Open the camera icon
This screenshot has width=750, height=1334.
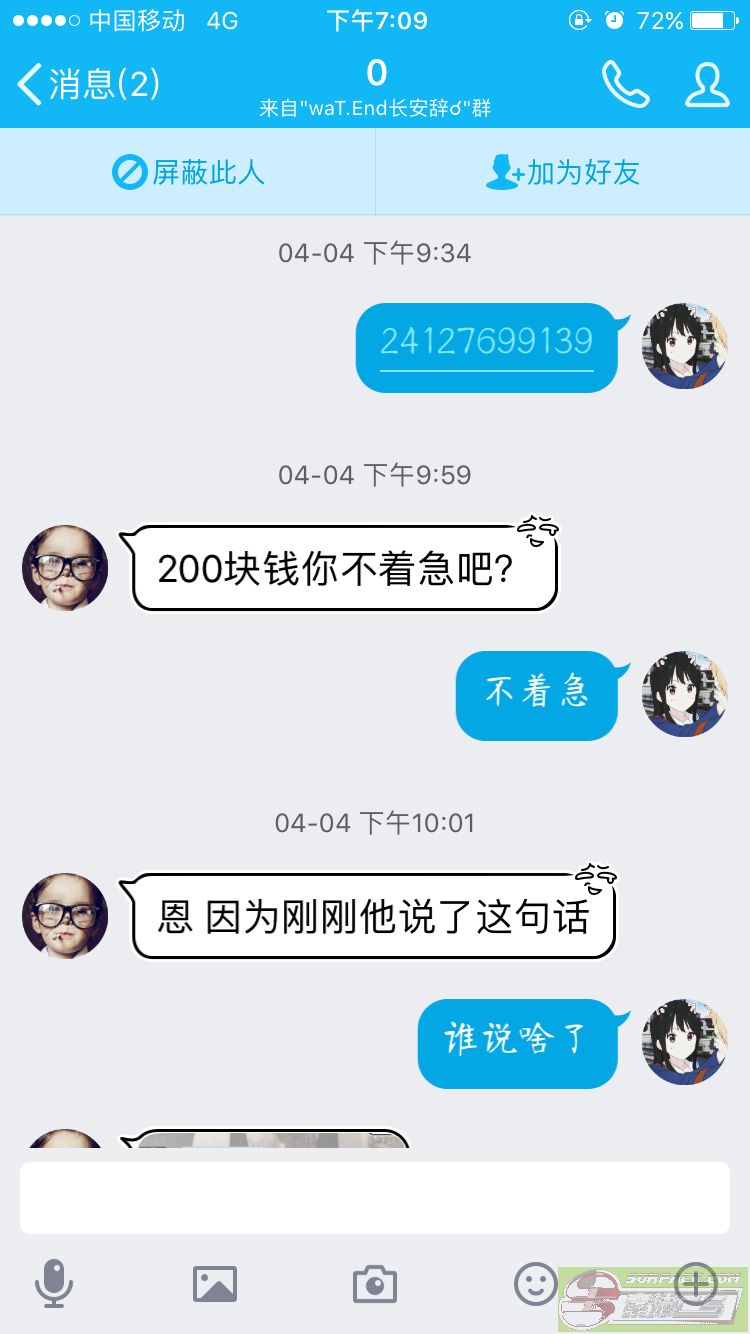(375, 1284)
